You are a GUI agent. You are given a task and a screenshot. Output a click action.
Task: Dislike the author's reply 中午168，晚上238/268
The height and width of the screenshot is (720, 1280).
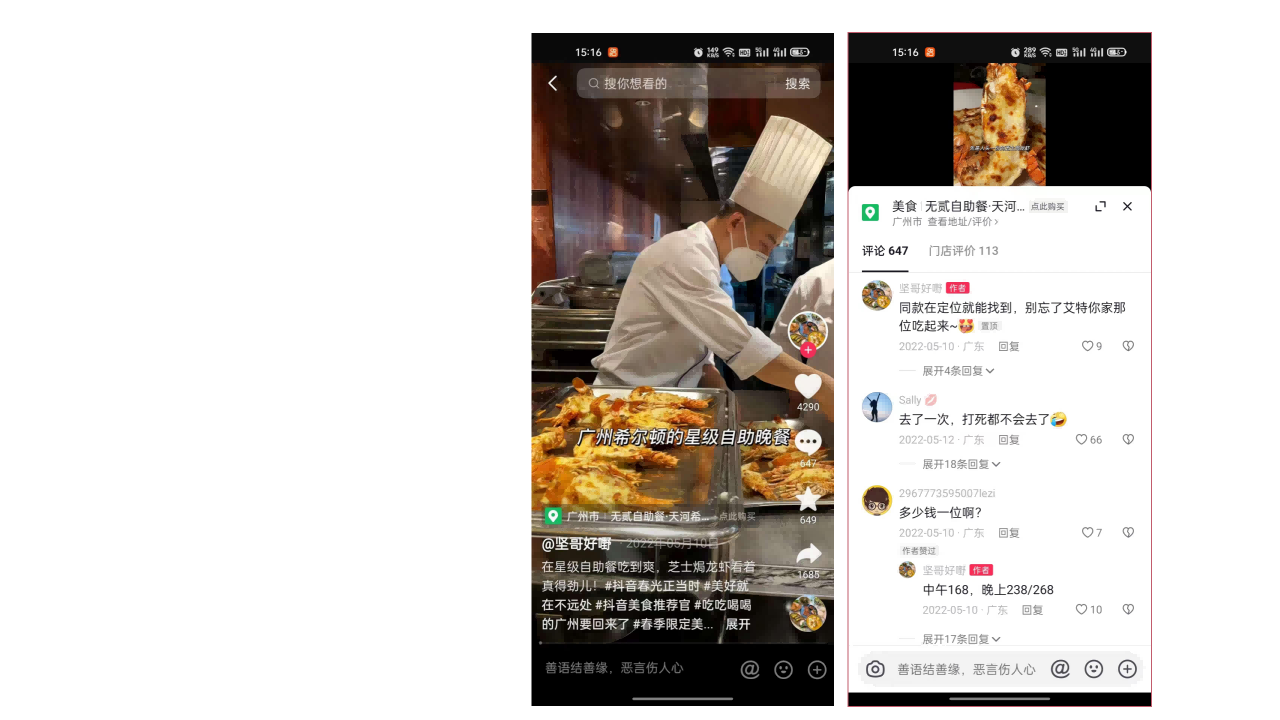[1128, 610]
